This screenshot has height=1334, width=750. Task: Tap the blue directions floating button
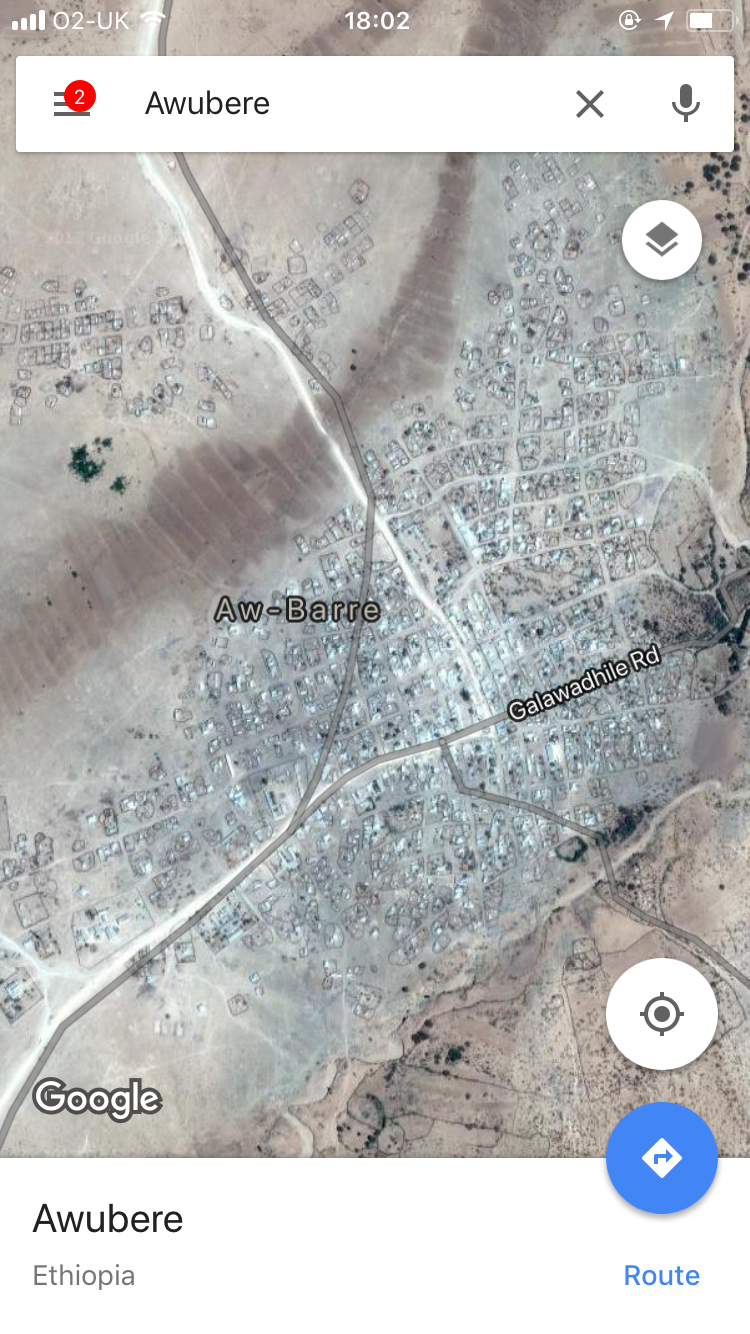(x=661, y=1158)
